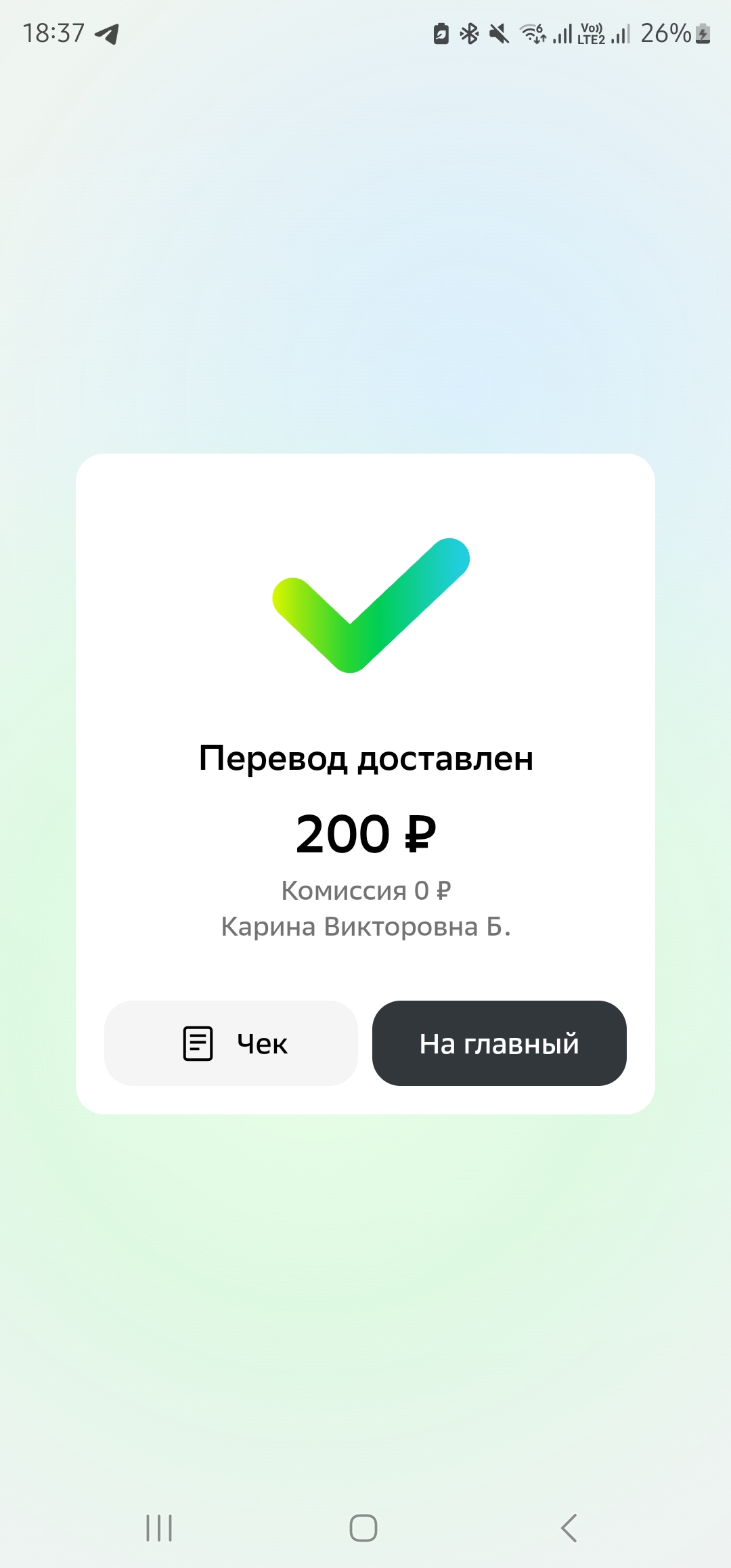
Task: Tap the system back button
Action: [569, 1528]
